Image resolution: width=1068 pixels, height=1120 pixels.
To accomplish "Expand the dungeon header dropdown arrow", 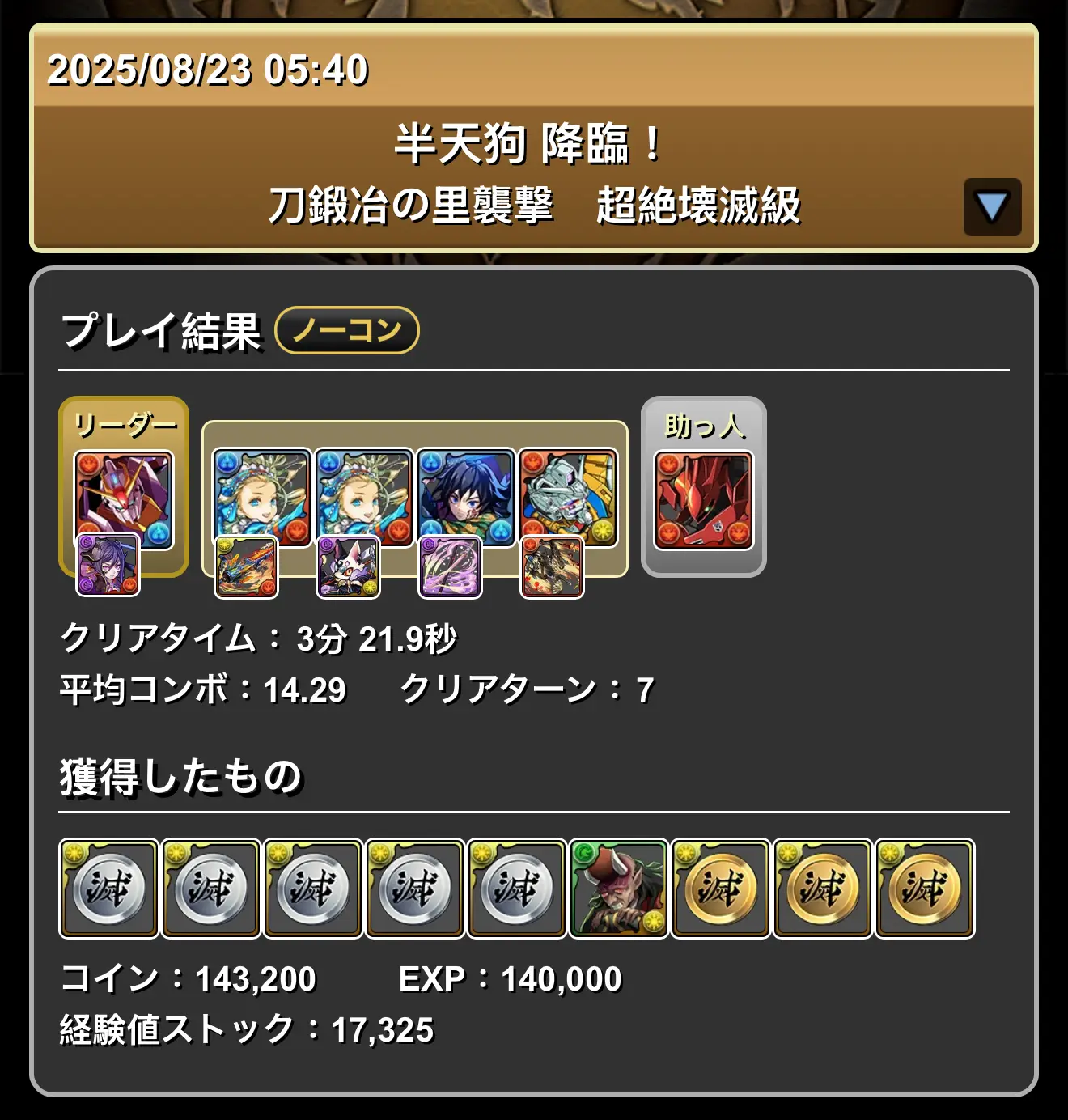I will (992, 207).
